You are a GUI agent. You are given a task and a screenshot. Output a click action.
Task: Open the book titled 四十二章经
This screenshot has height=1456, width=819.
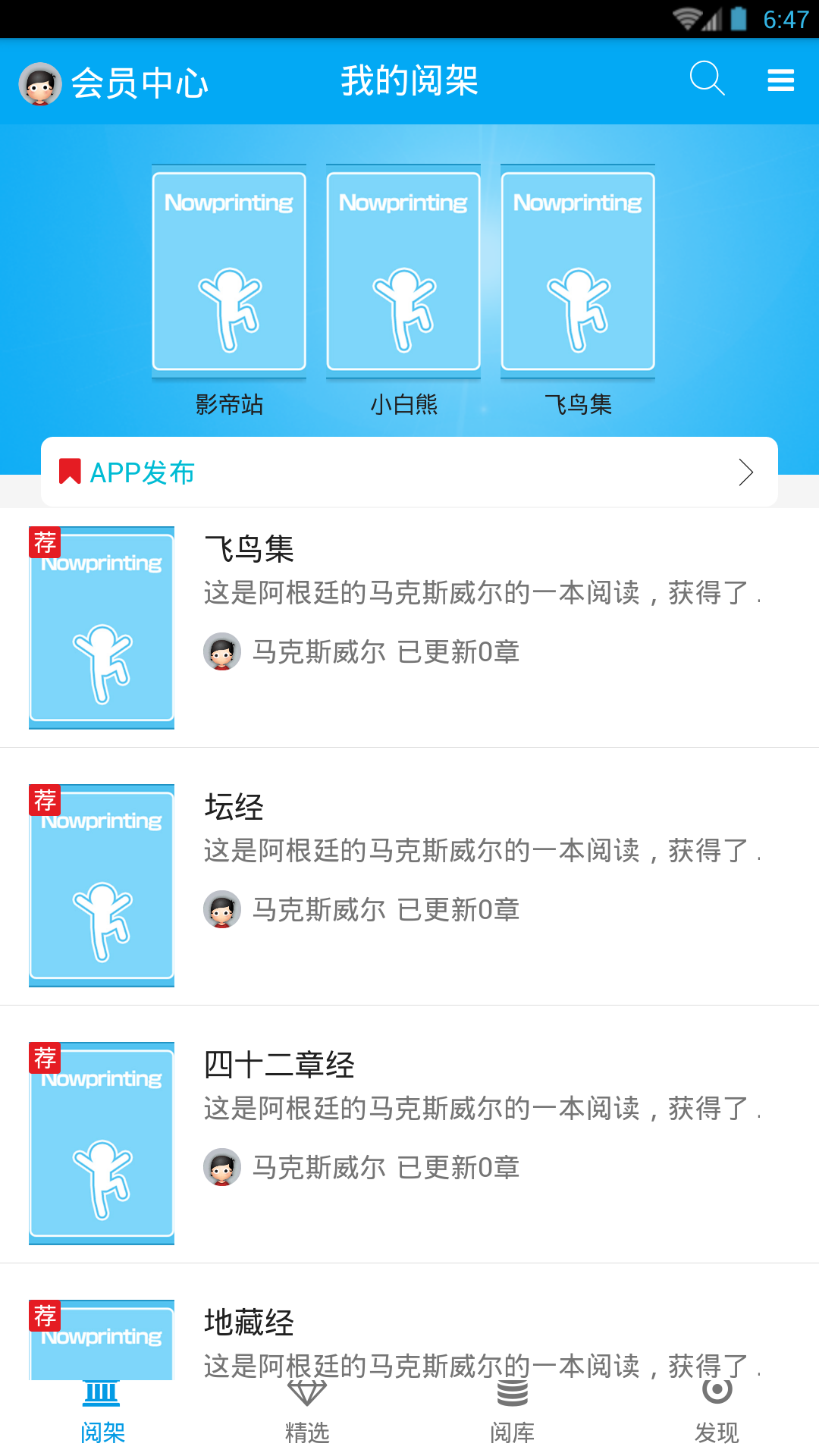pyautogui.click(x=281, y=1064)
